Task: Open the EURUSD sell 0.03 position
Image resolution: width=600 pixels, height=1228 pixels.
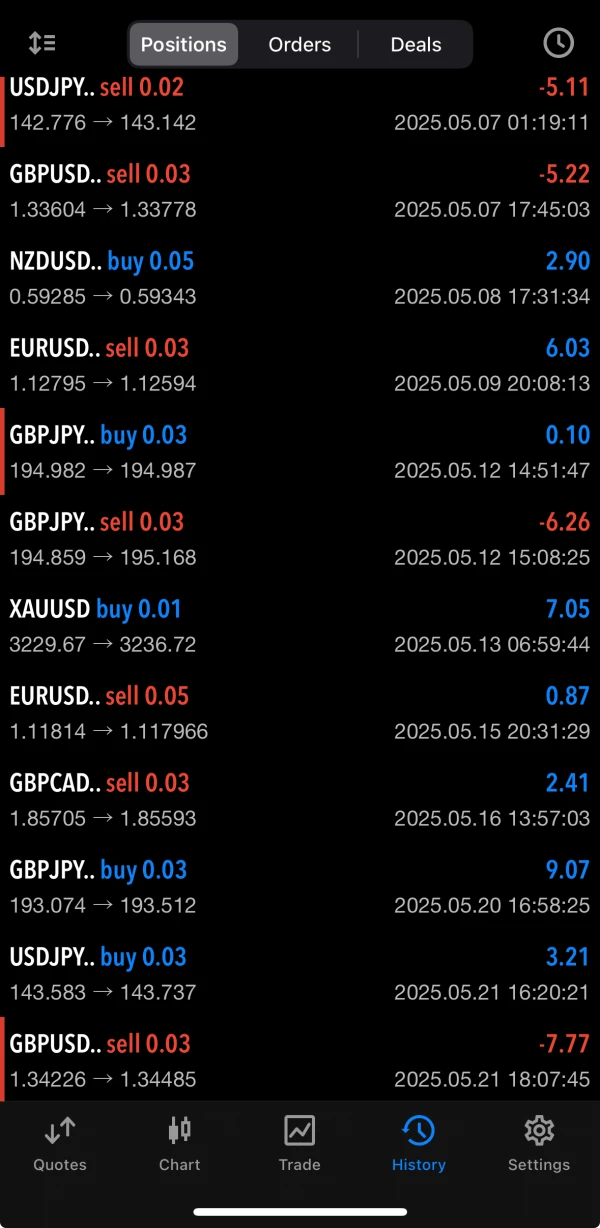Action: (x=300, y=365)
